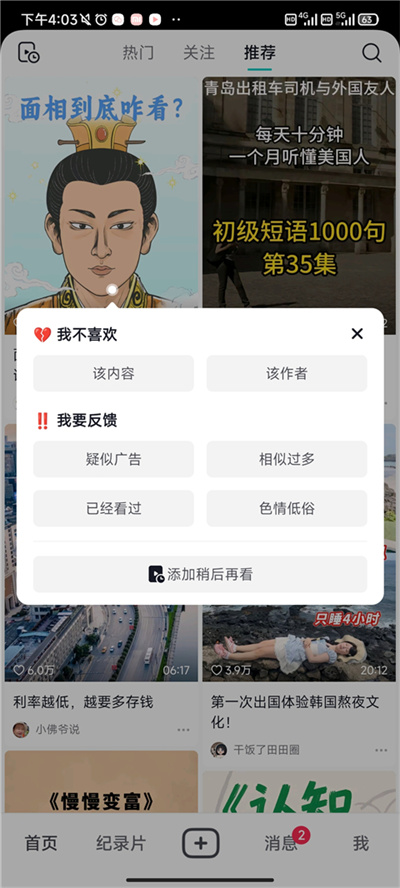This screenshot has height=888, width=400.
Task: Tap the plus button to create
Action: [x=200, y=843]
